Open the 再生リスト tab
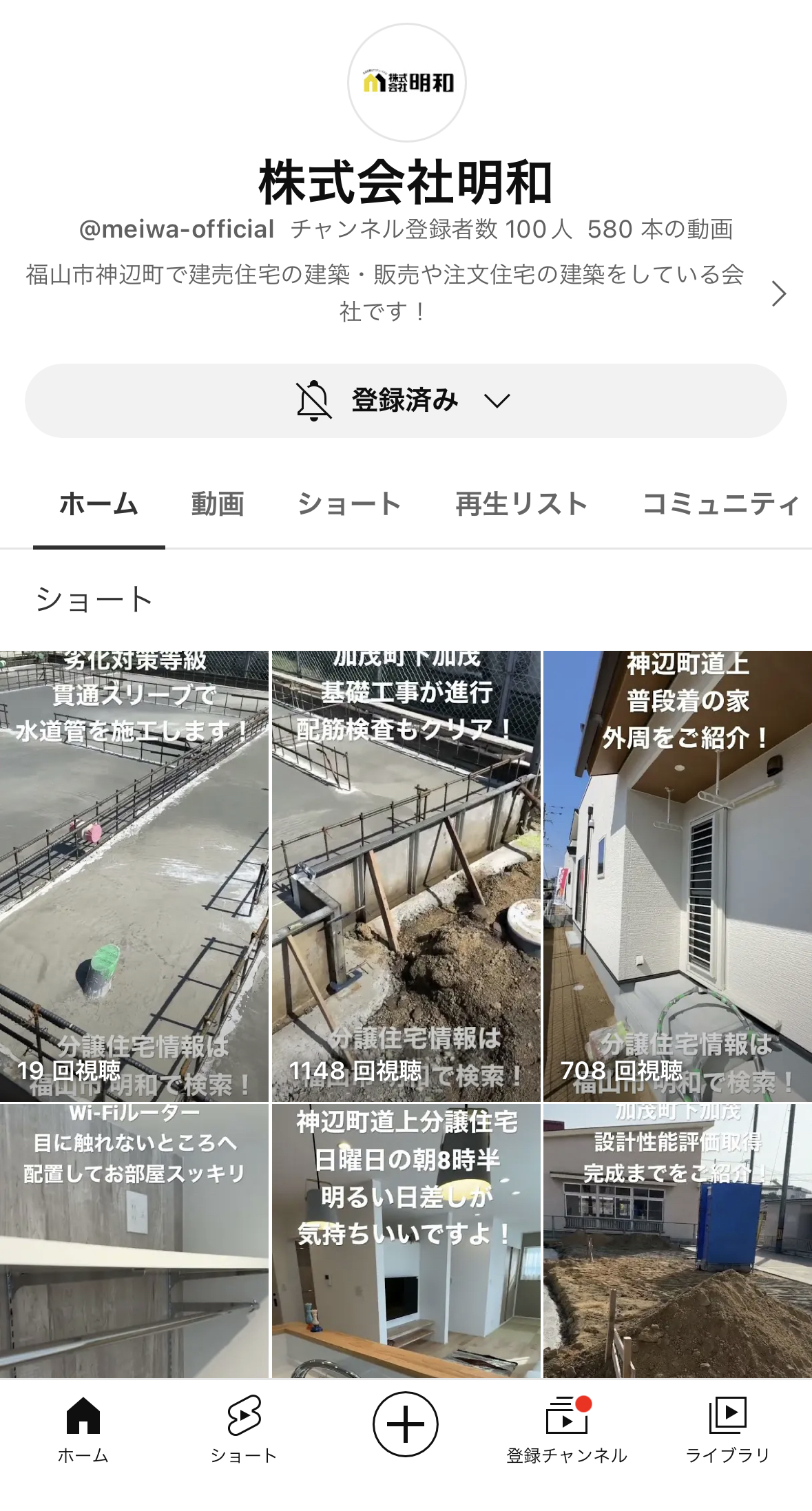812x1511 pixels. 521,504
